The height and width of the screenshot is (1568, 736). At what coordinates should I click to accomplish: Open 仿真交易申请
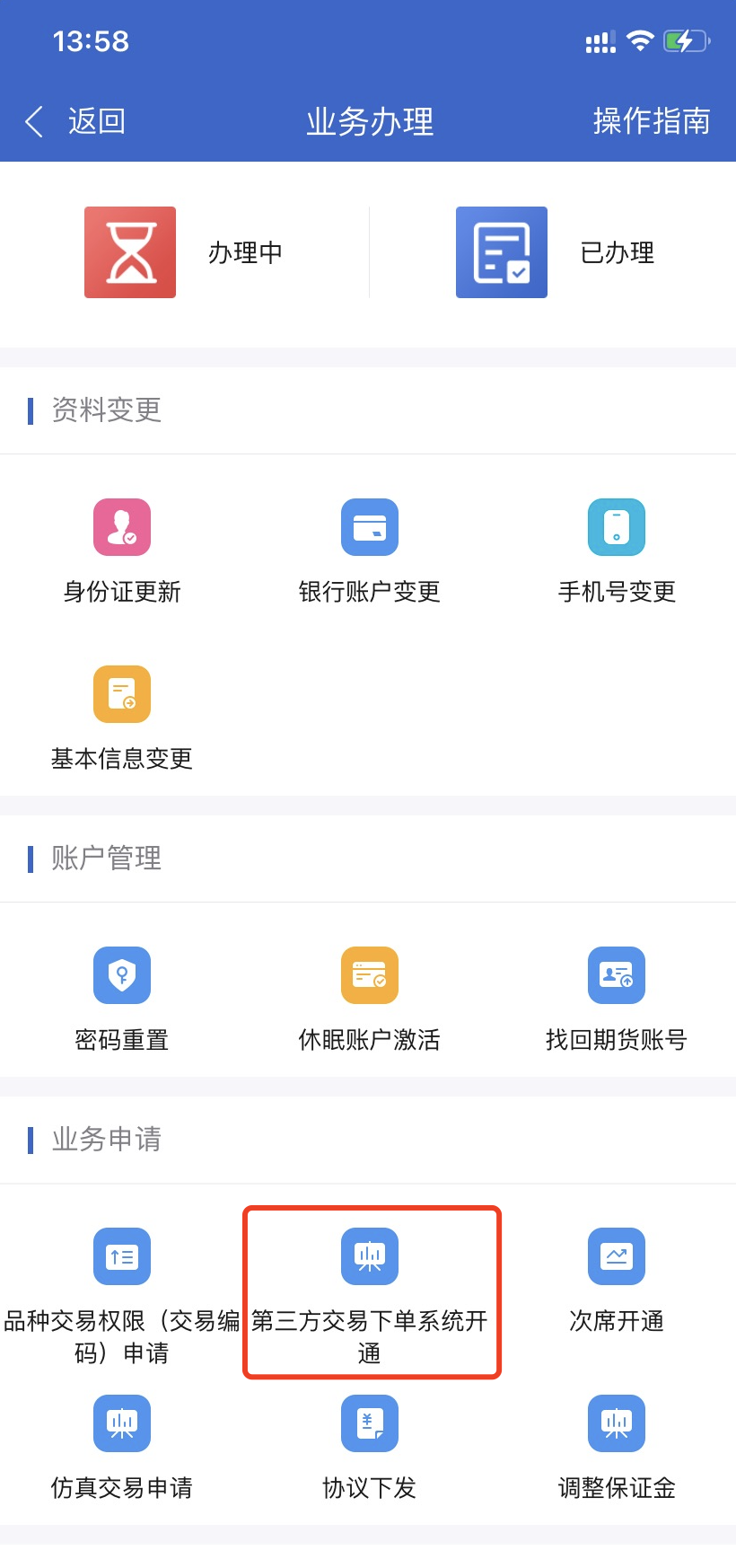(x=122, y=1447)
